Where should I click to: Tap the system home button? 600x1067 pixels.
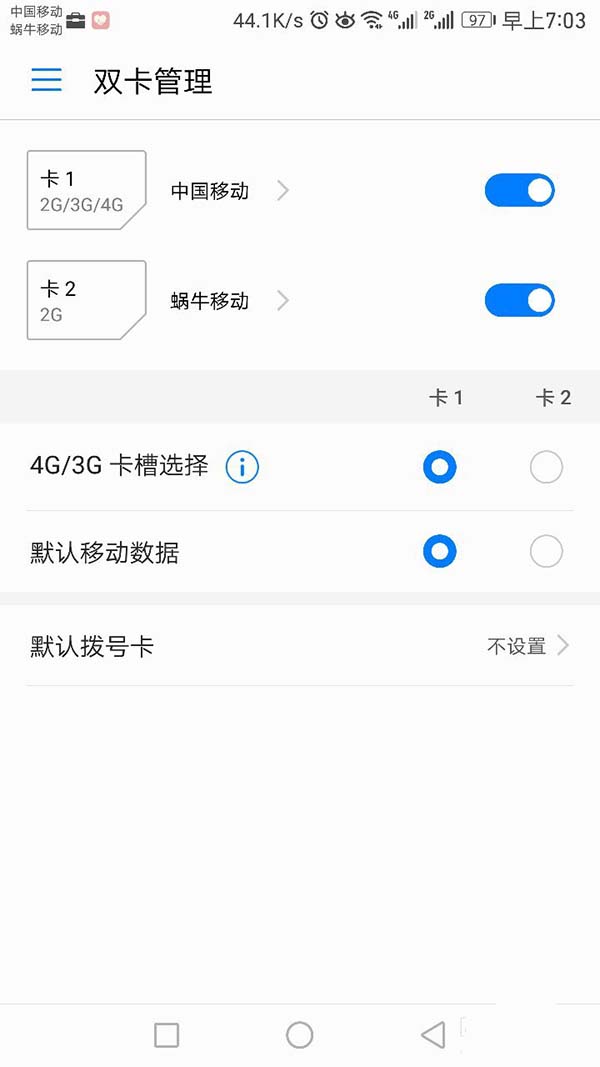(299, 1035)
